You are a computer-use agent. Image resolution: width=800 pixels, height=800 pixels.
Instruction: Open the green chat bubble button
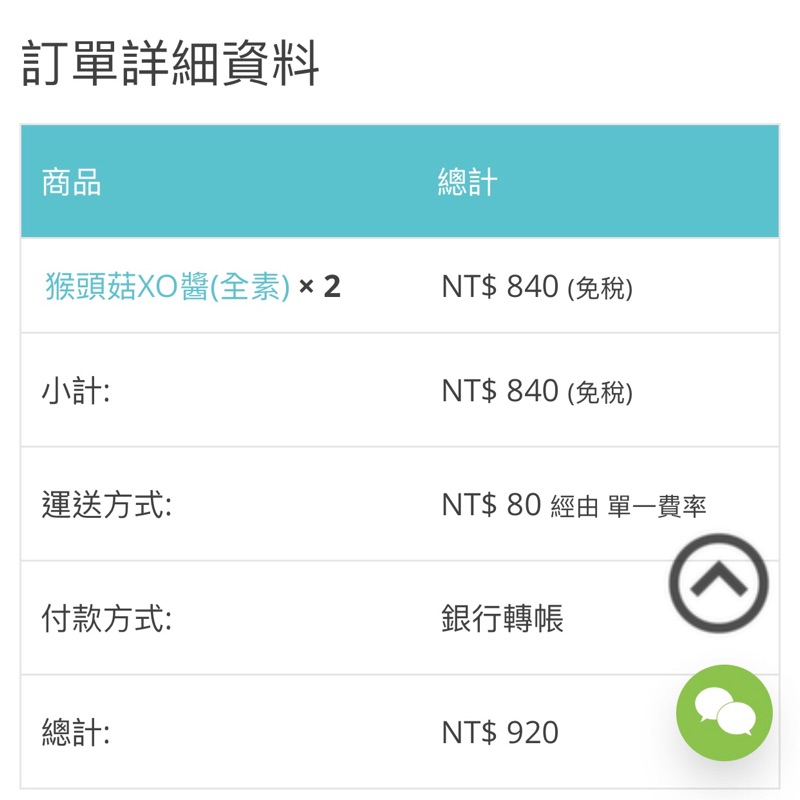724,713
